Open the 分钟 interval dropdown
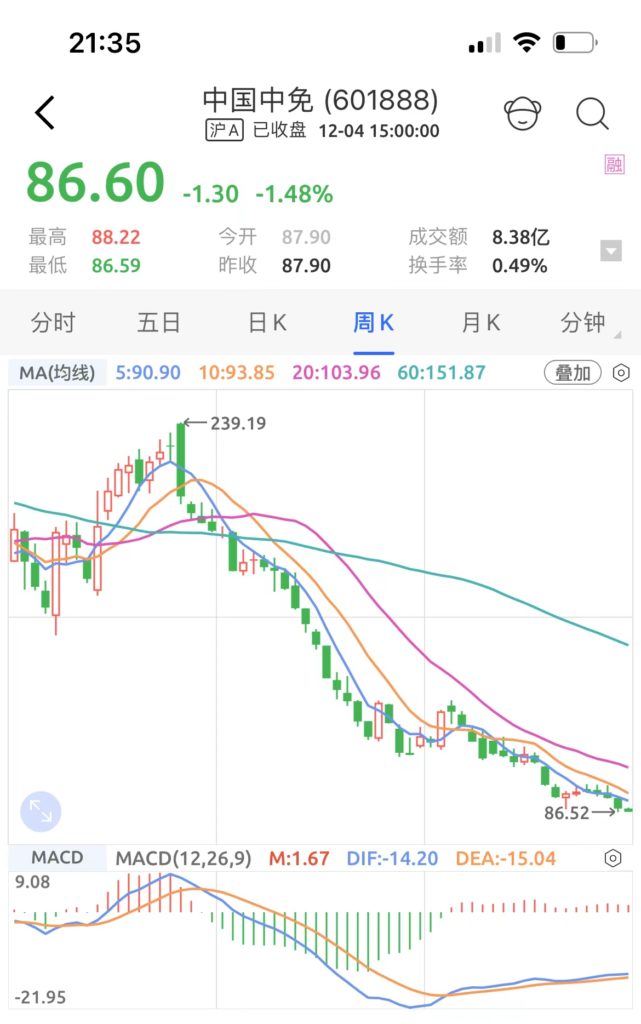Screen dimensions: 641x1024 (586, 323)
